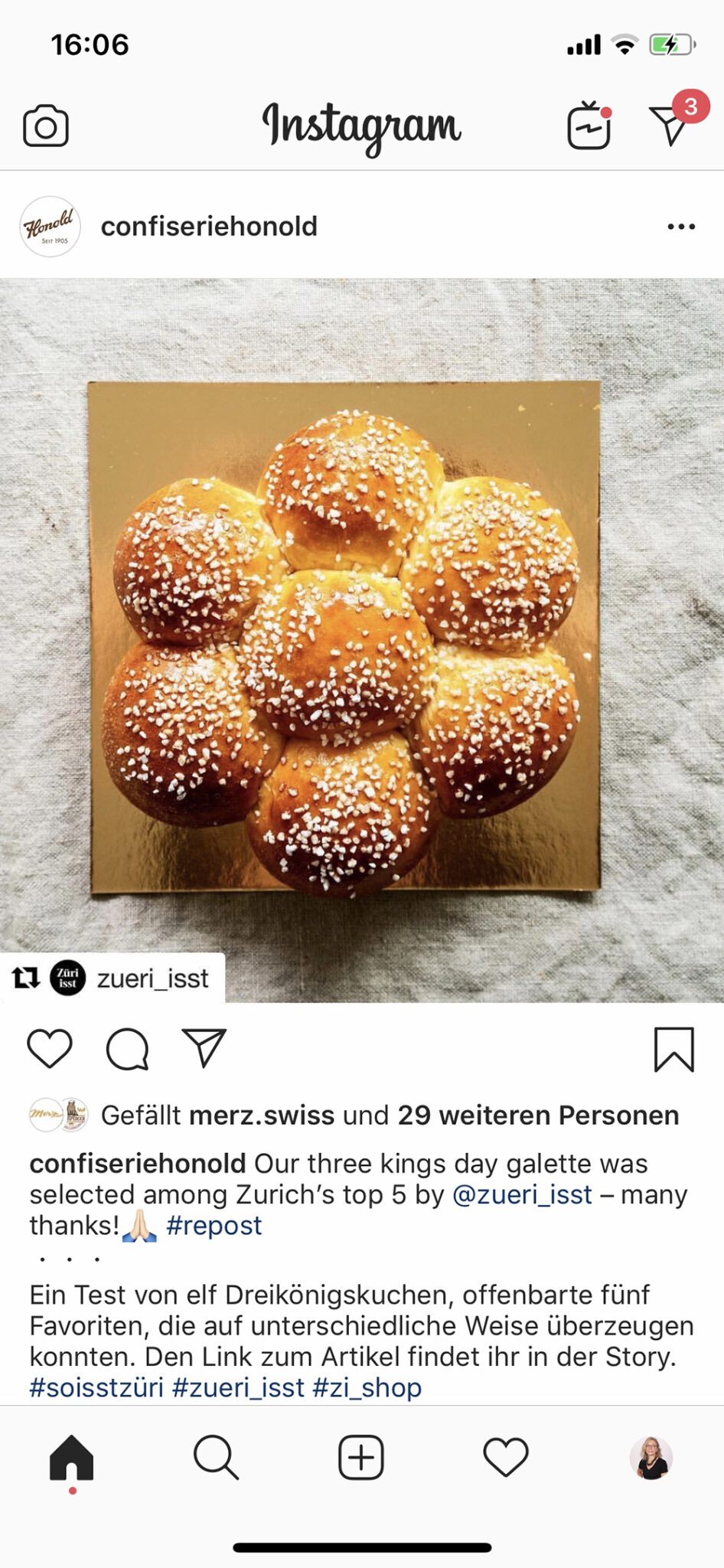724x1568 pixels.
Task: Switch to the Search tab
Action: 216,1457
